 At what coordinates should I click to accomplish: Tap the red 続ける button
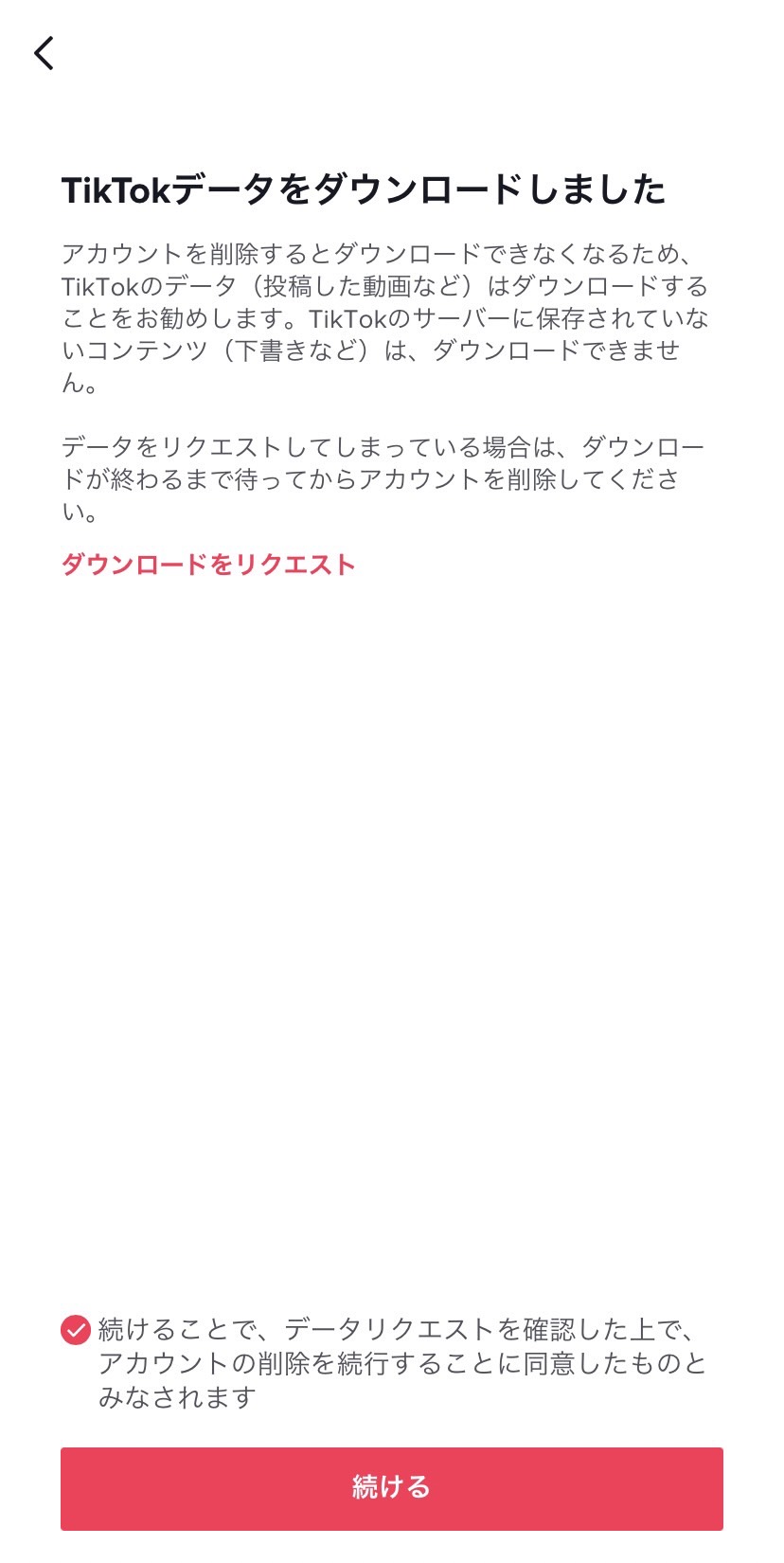392,1488
